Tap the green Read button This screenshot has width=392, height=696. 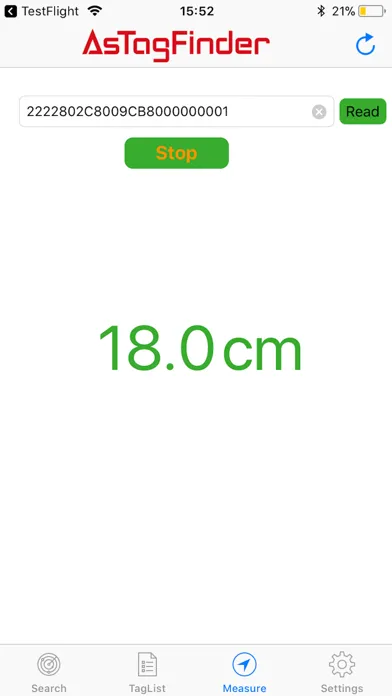pos(363,111)
